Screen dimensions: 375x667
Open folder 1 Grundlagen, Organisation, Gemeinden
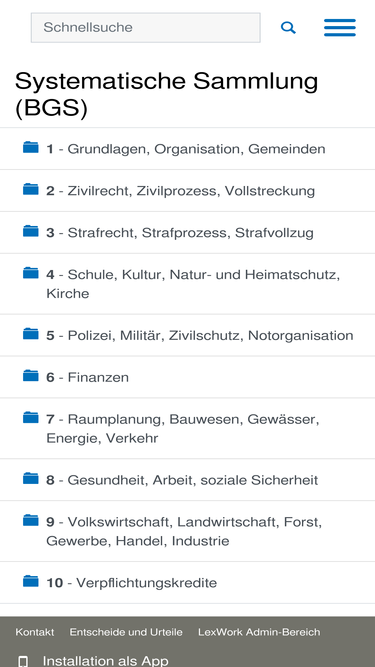point(188,148)
